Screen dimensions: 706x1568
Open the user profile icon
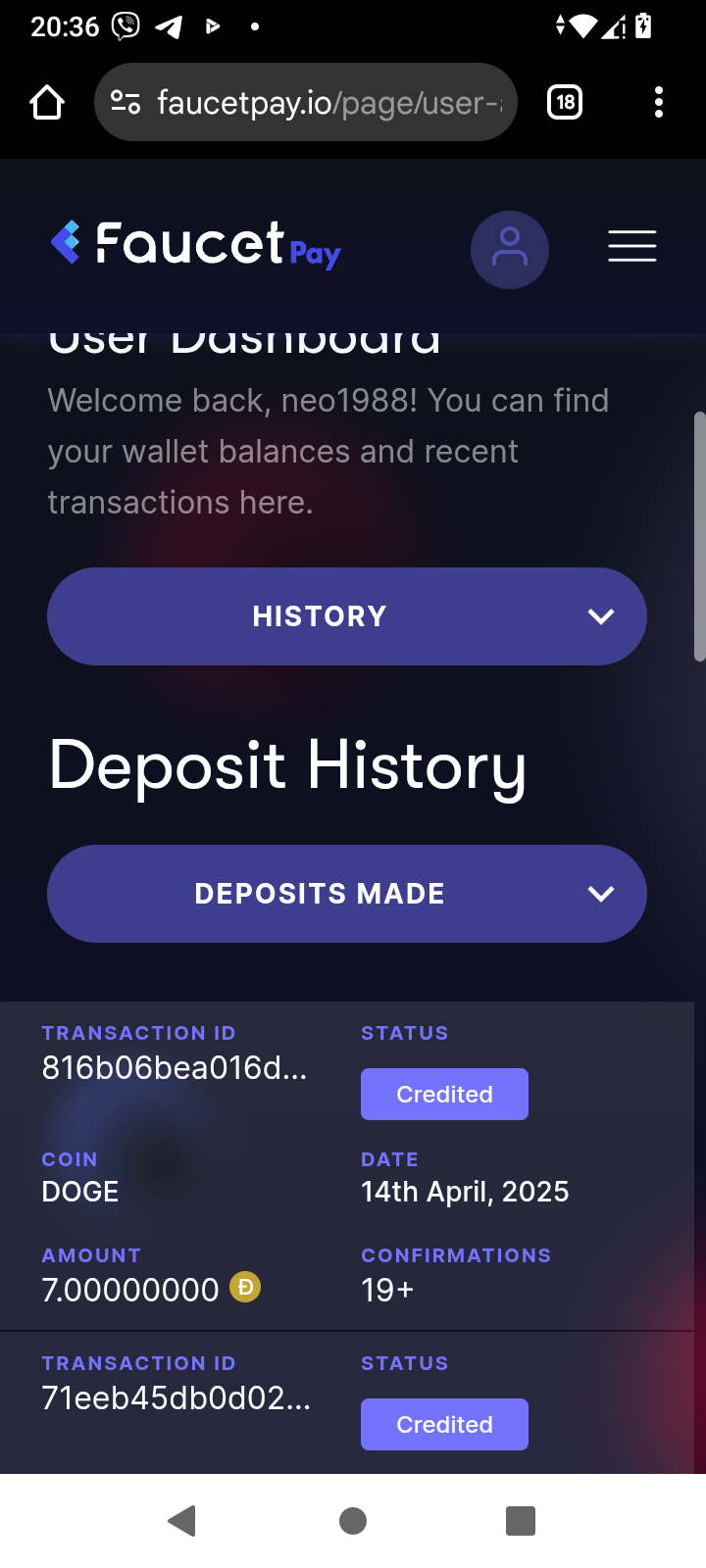509,249
